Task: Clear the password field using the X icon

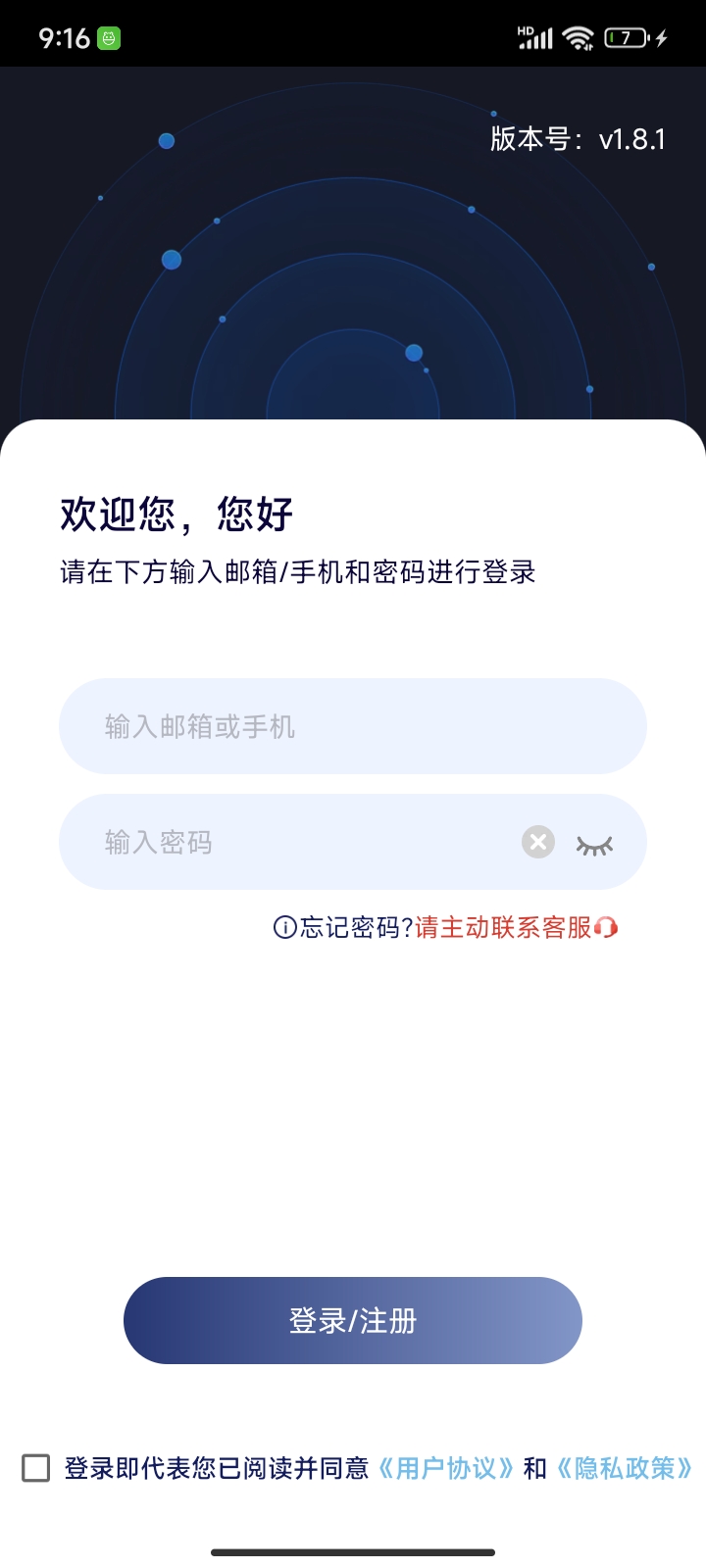Action: click(x=536, y=842)
